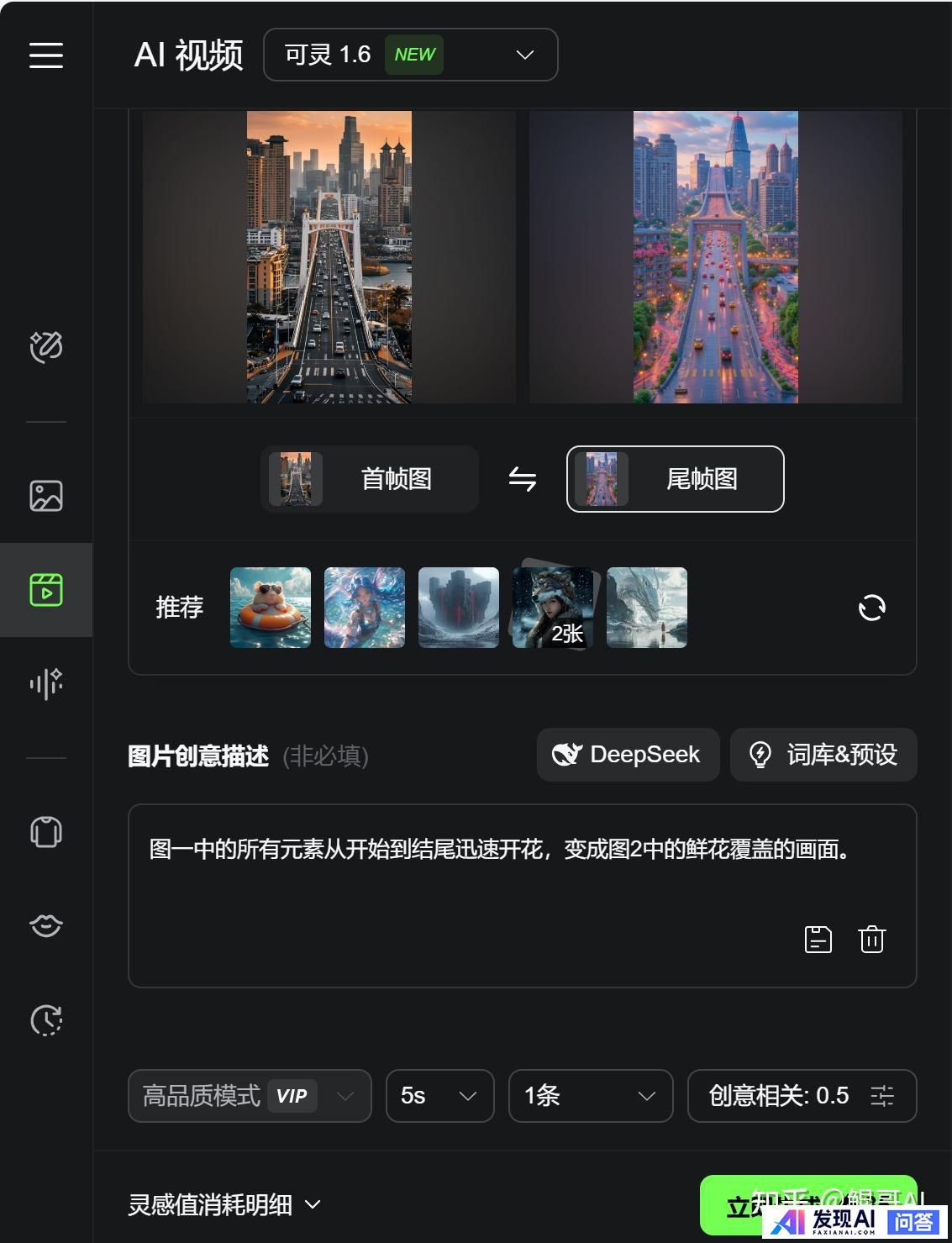The image size is (952, 1243).
Task: Change the 5s duration dropdown
Action: tap(439, 1096)
